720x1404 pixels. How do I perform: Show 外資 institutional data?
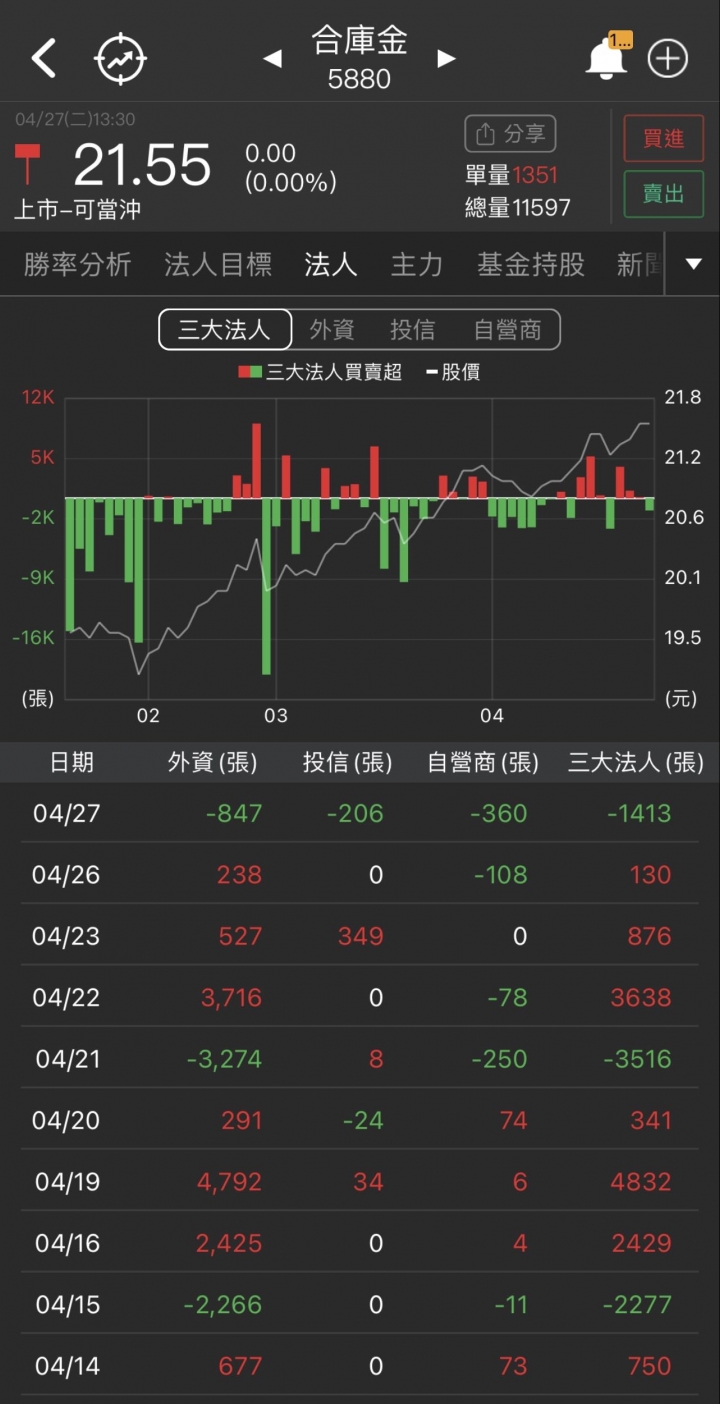pos(332,330)
